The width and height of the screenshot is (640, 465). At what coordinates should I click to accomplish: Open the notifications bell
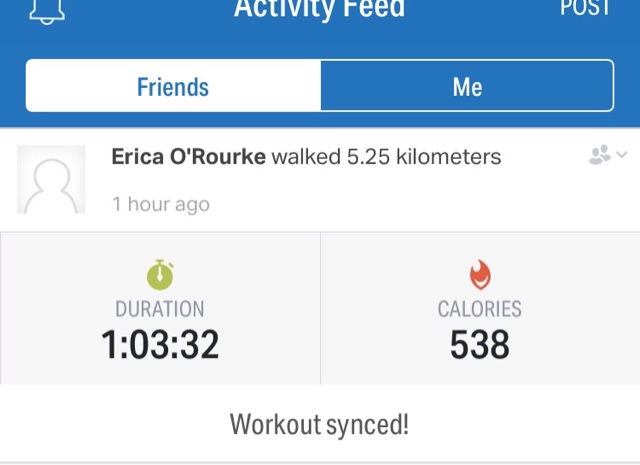click(x=47, y=10)
